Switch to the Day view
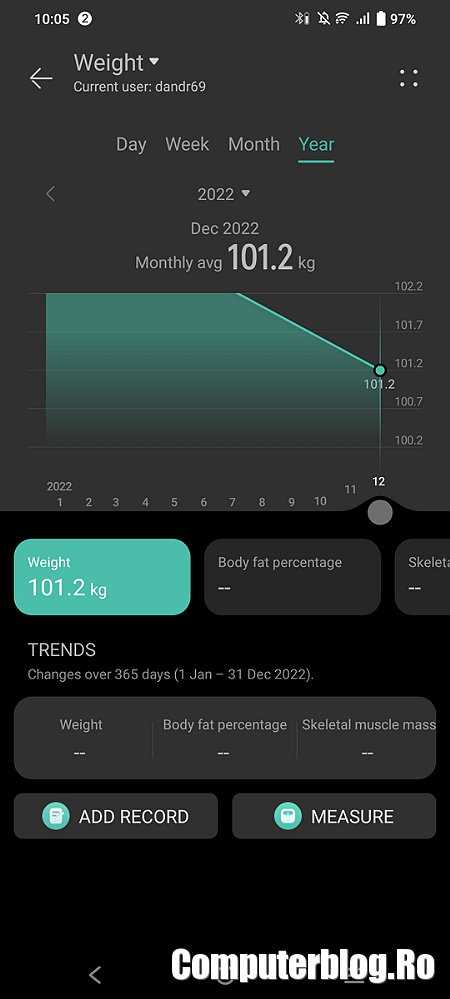 pos(131,144)
